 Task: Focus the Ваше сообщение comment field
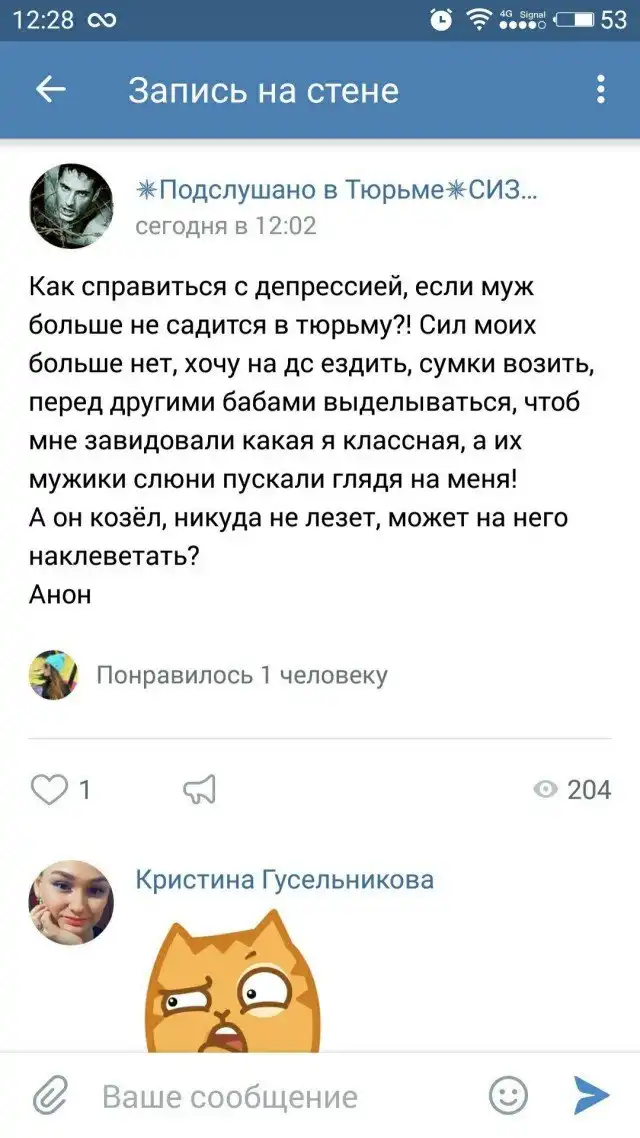tap(270, 1096)
